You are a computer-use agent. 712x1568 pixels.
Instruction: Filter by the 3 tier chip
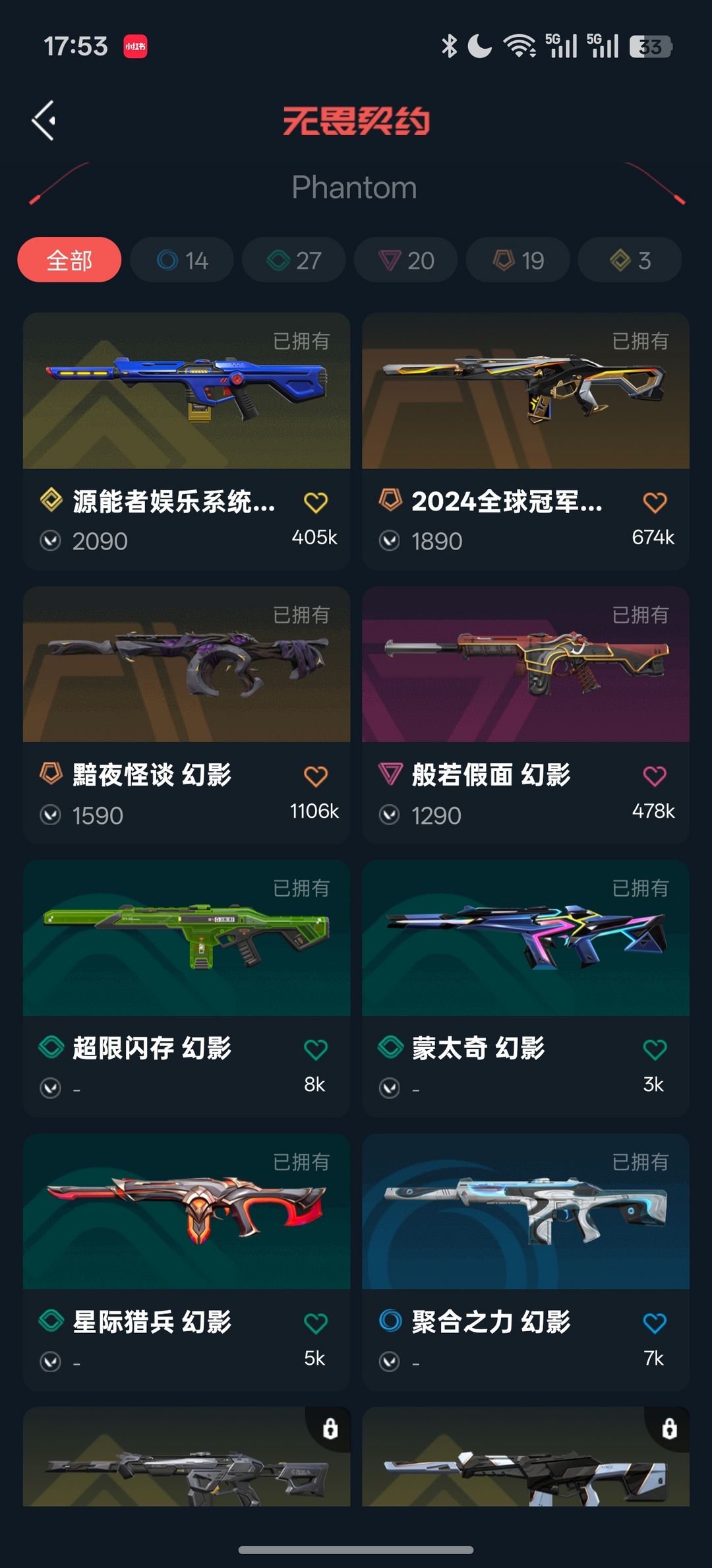point(630,260)
